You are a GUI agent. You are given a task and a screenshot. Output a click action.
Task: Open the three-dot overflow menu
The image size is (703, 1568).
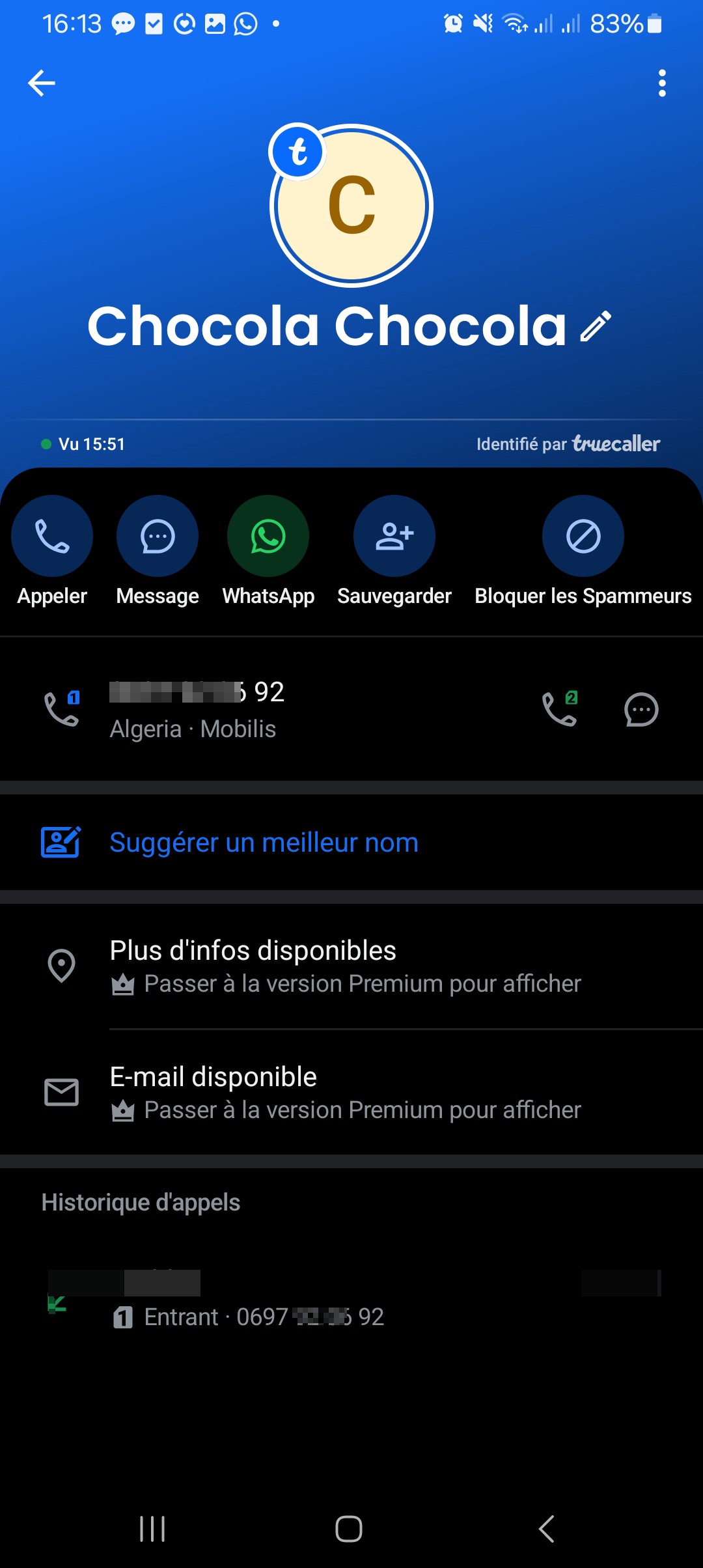tap(662, 83)
